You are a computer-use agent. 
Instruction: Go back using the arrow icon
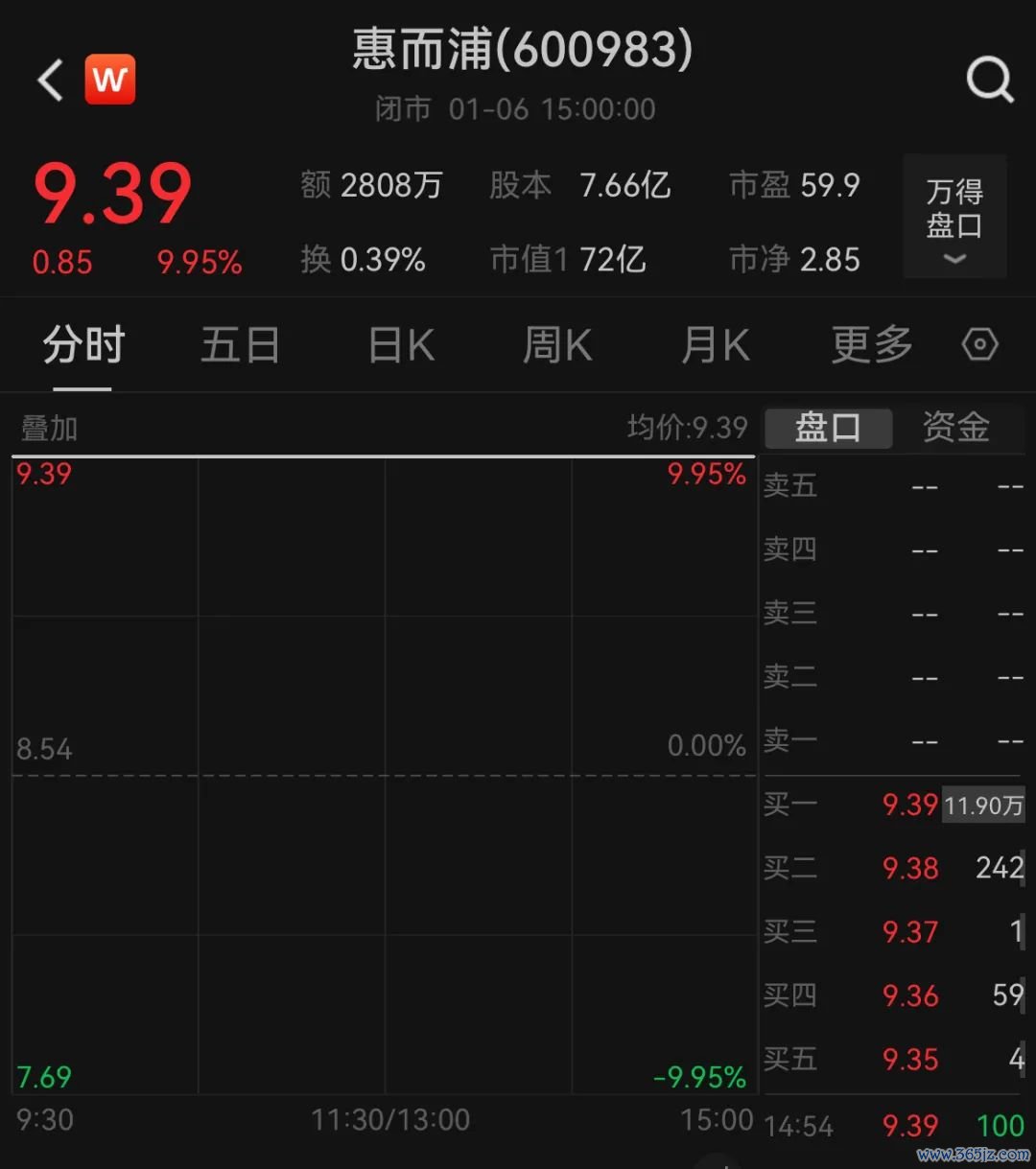(x=50, y=80)
